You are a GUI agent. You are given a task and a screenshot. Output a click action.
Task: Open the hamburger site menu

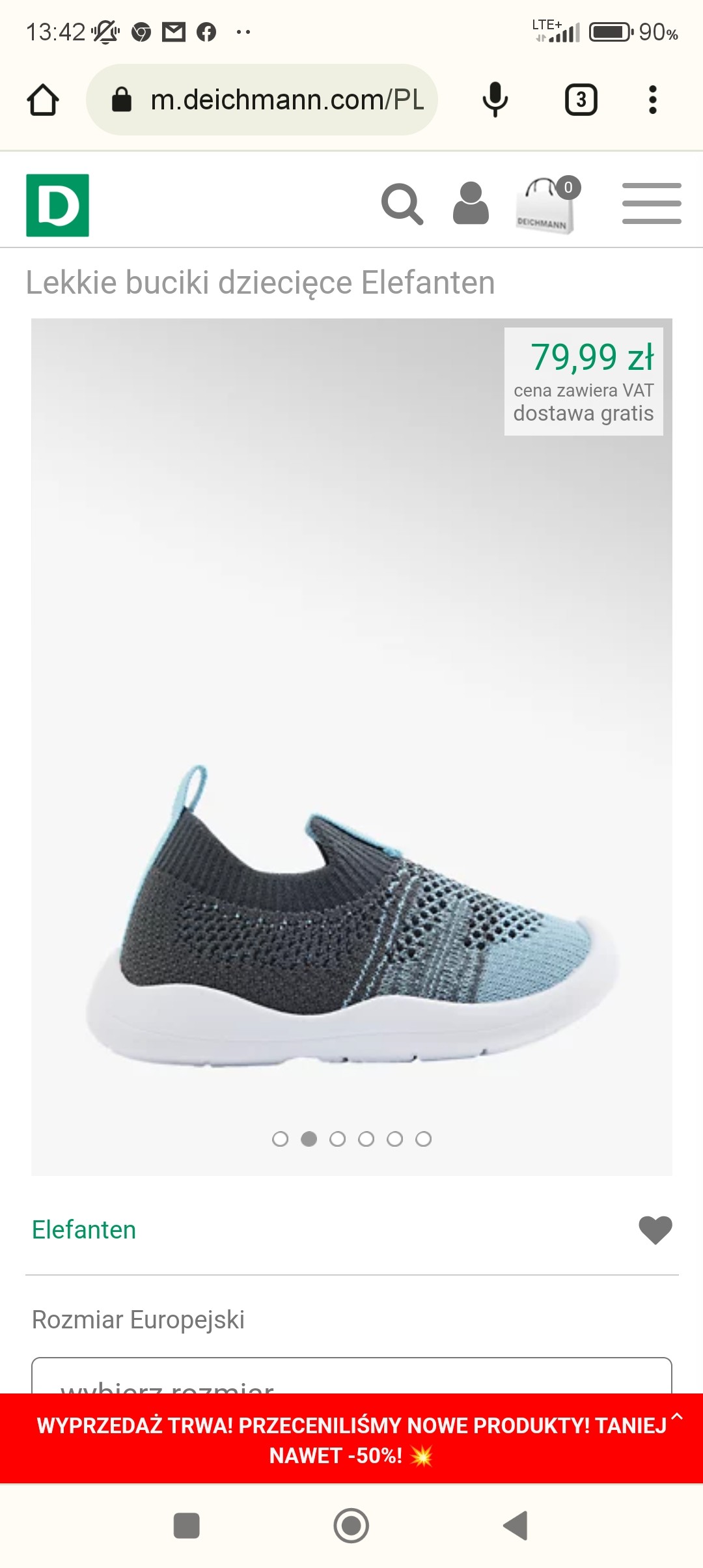coord(652,204)
